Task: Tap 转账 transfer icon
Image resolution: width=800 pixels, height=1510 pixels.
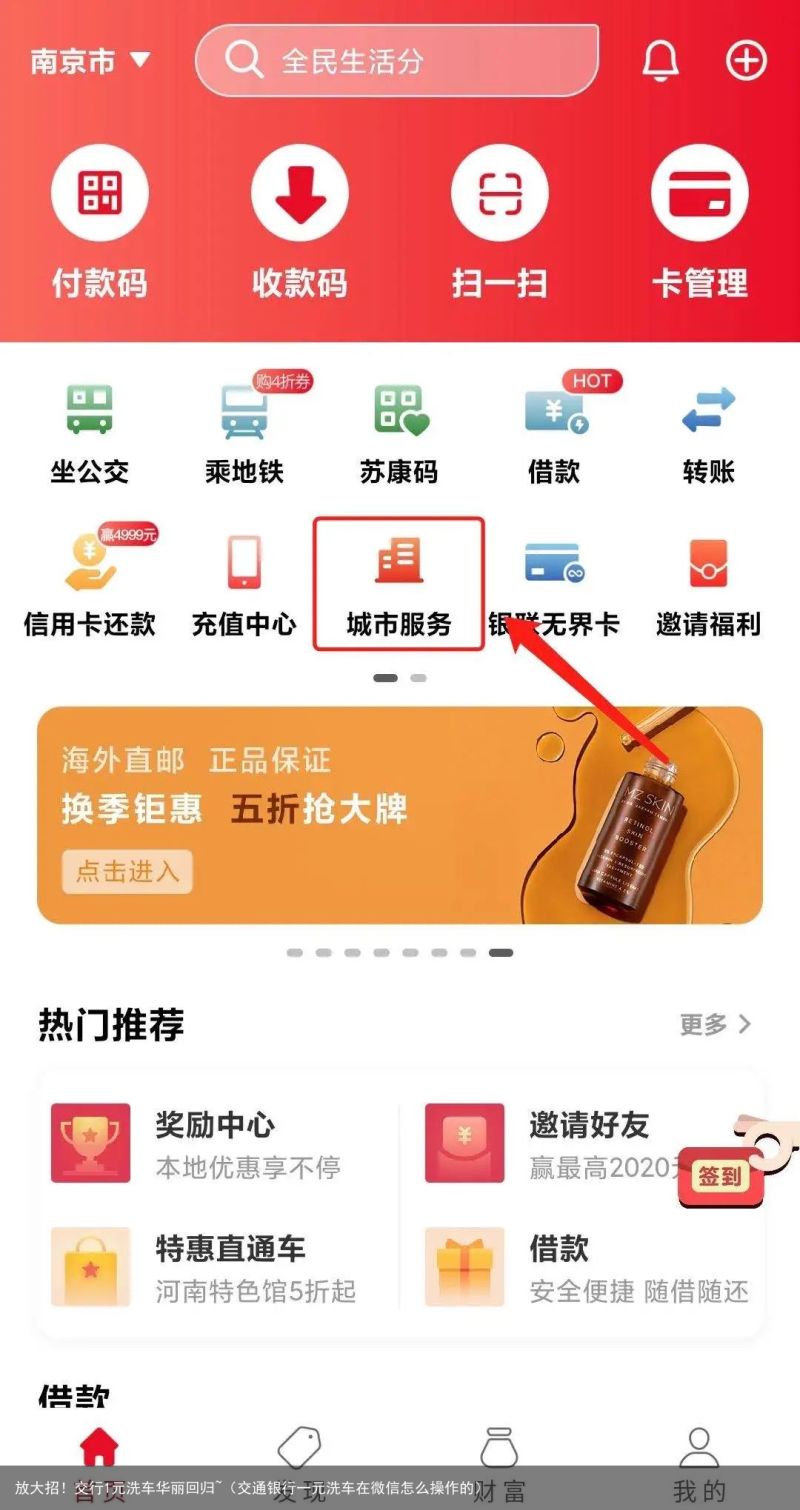Action: coord(708,432)
